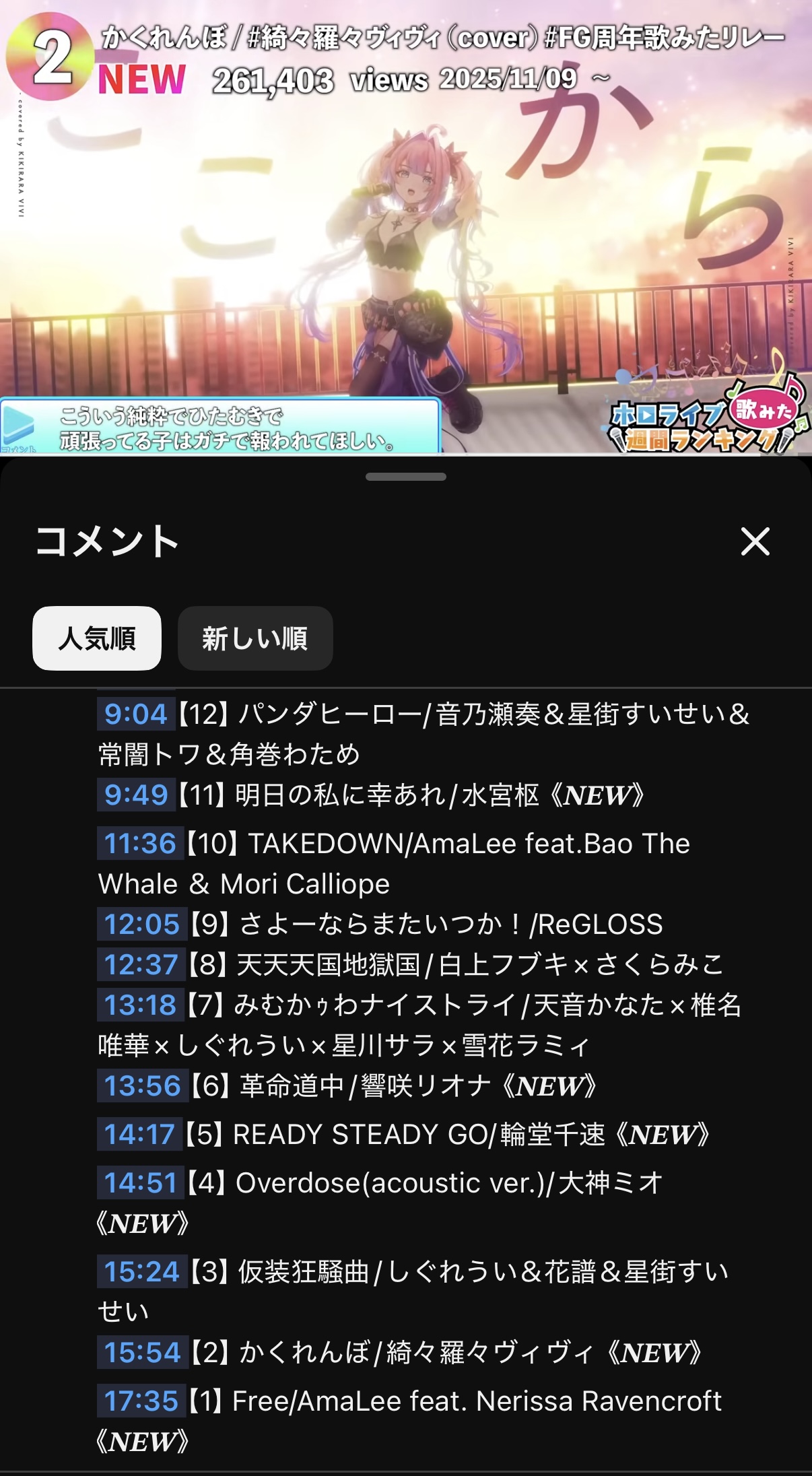Jump to timestamp 9:49

(x=135, y=795)
